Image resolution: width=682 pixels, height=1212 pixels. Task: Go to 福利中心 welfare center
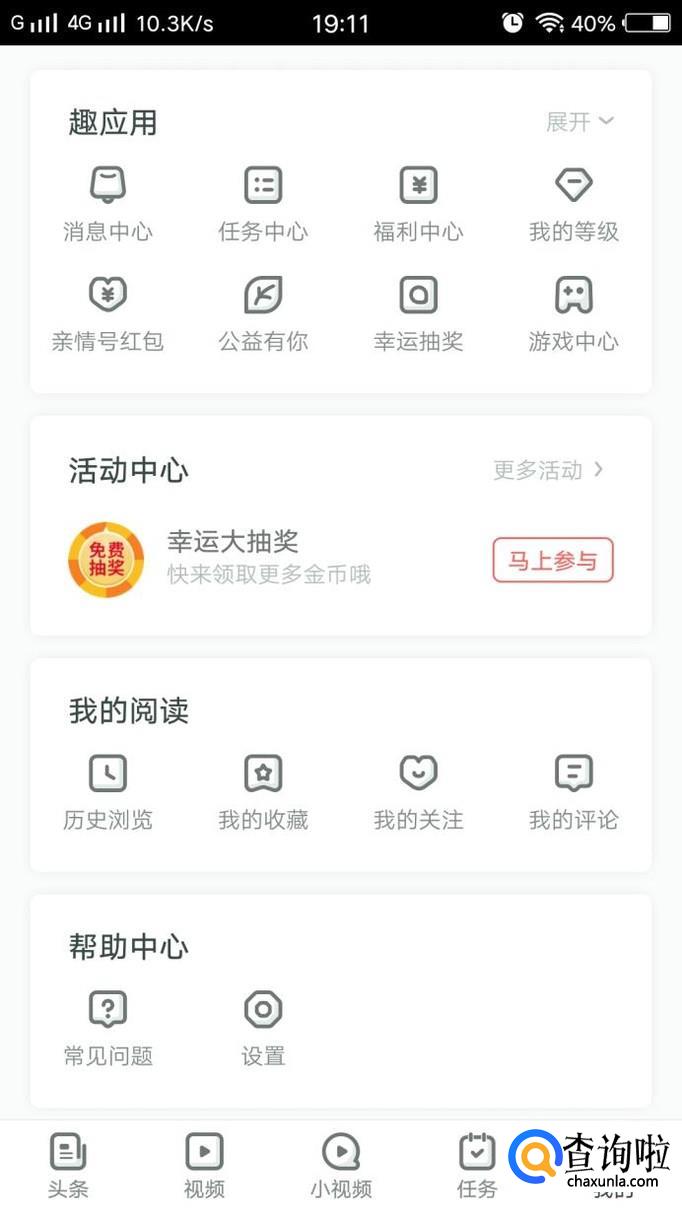[418, 203]
